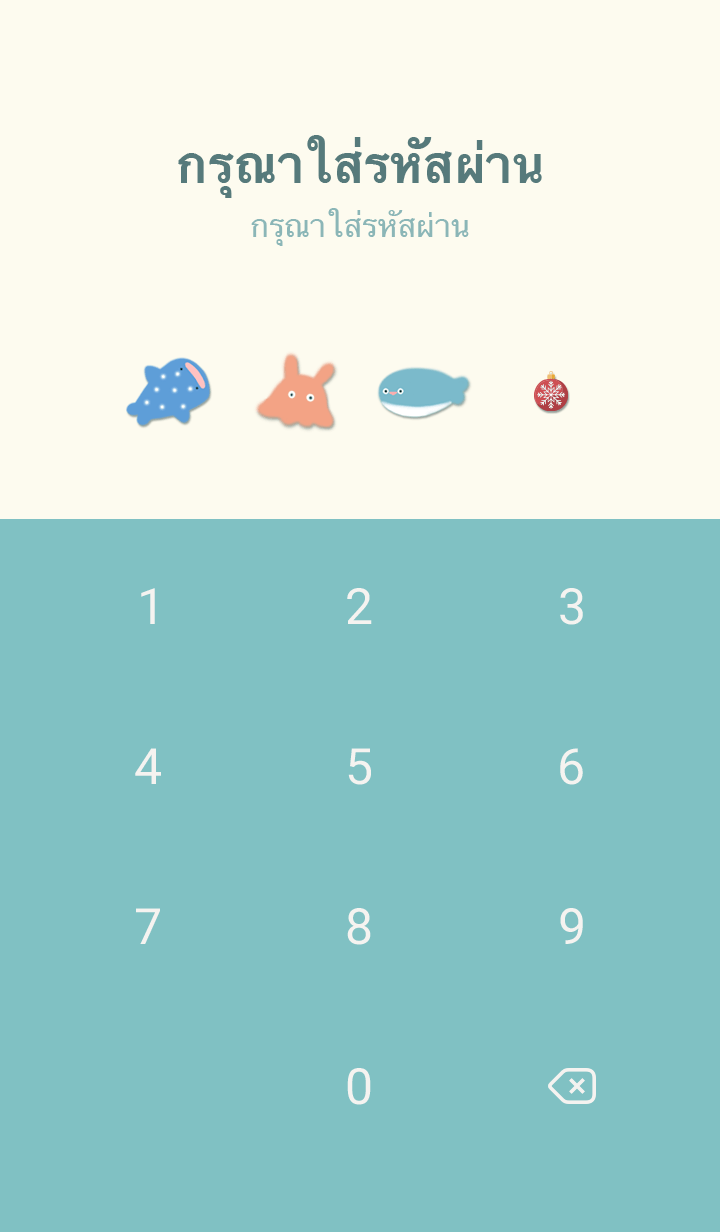Enter digit 5 on the passcode pad
This screenshot has height=1232, width=720.
click(x=359, y=767)
